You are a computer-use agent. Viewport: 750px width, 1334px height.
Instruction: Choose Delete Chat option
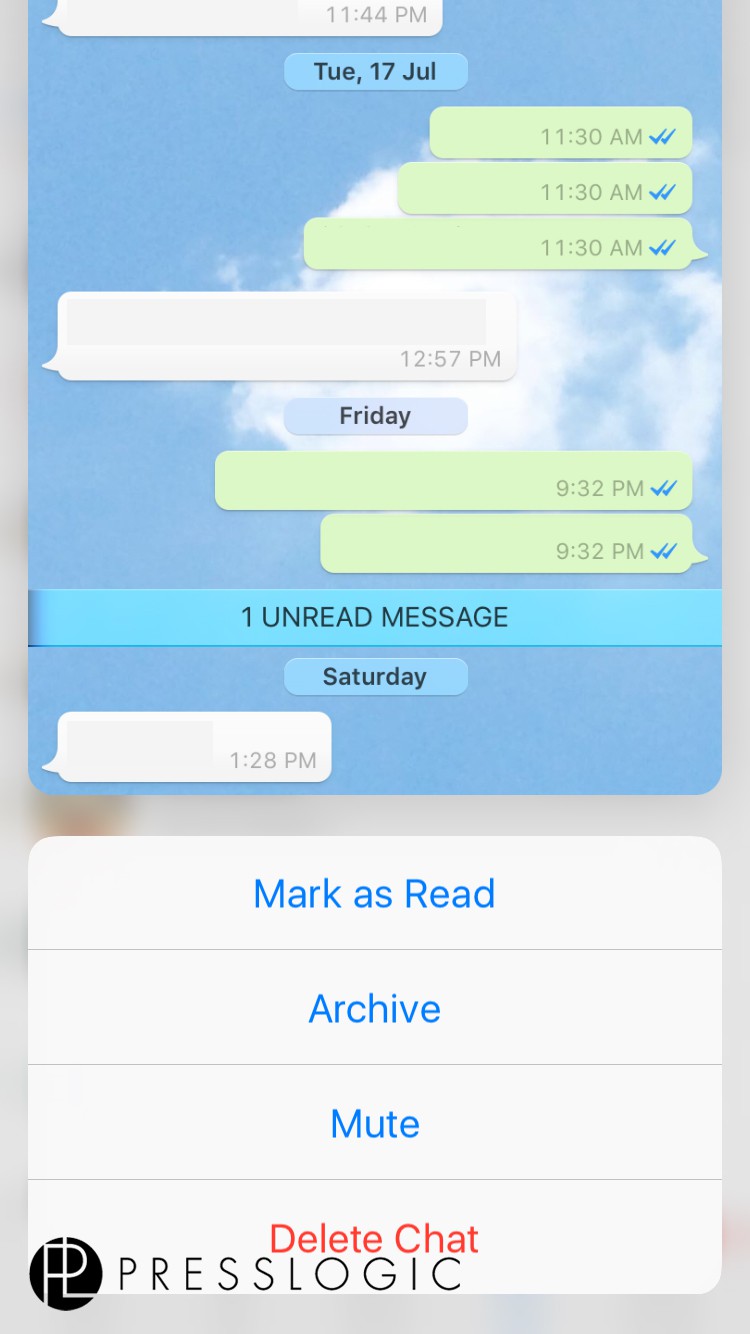[x=374, y=1238]
